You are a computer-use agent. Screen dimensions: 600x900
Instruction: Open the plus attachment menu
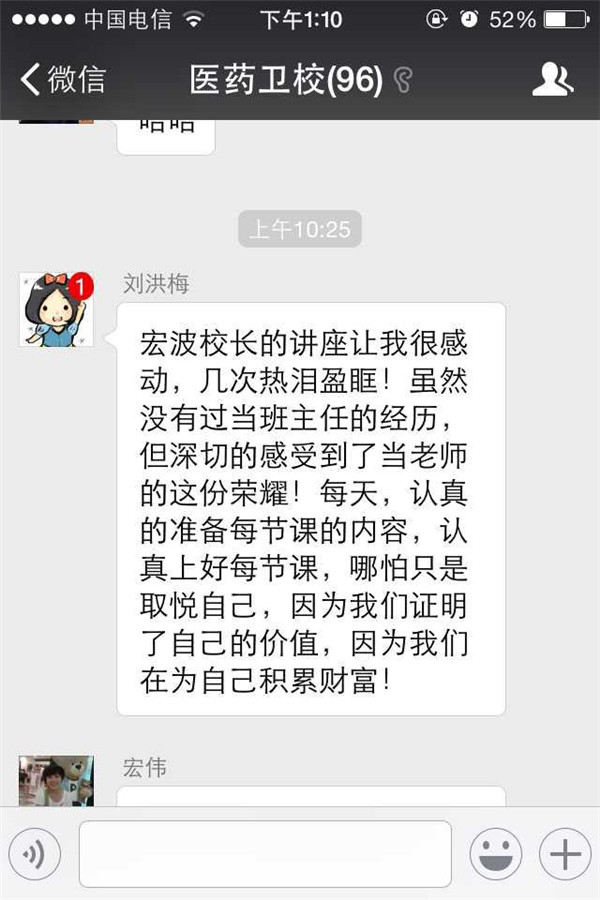point(565,854)
